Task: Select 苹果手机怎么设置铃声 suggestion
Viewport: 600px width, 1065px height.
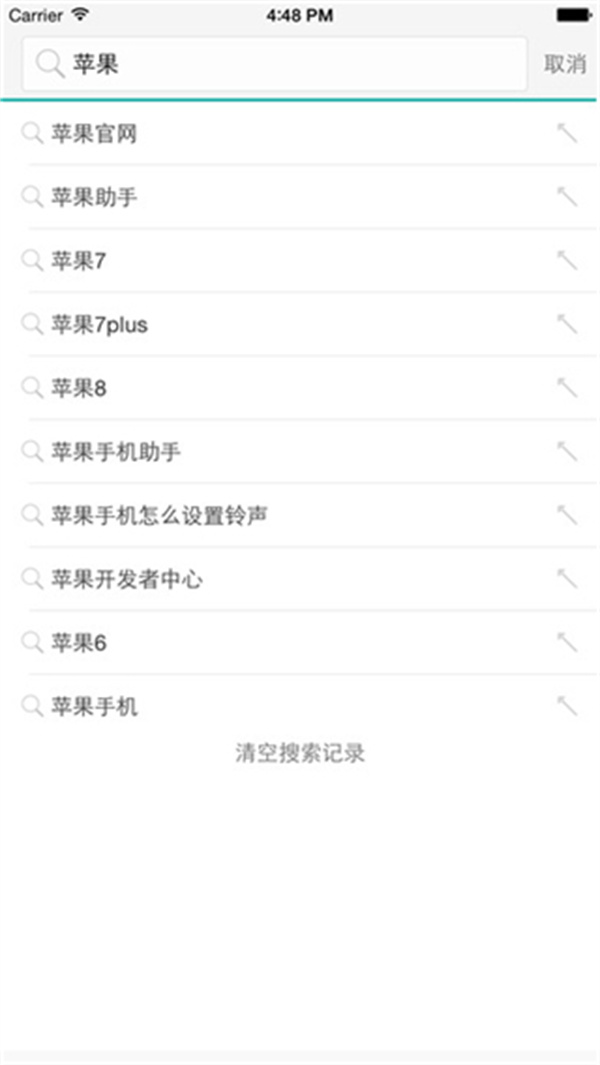Action: 159,516
